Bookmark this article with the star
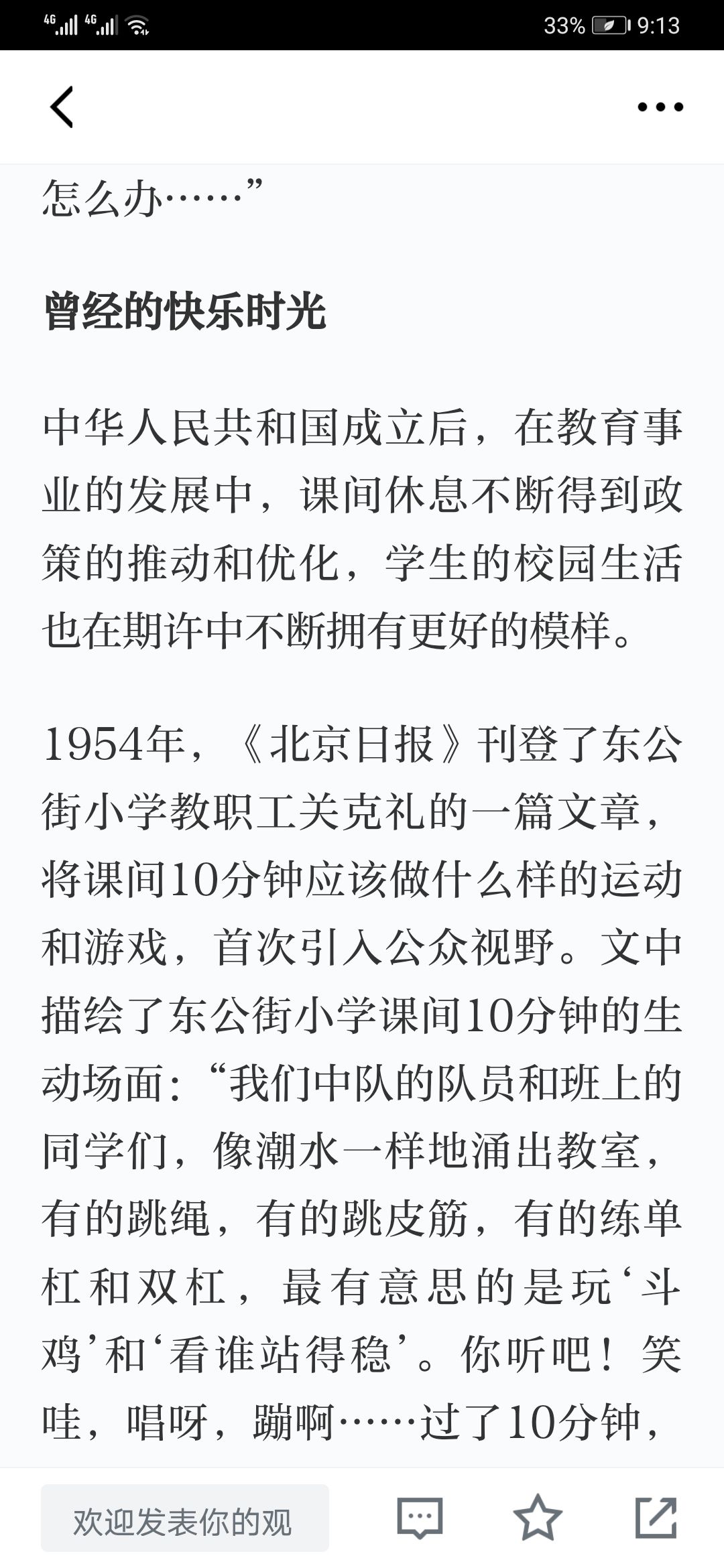This screenshot has height=1568, width=724. pyautogui.click(x=538, y=1517)
